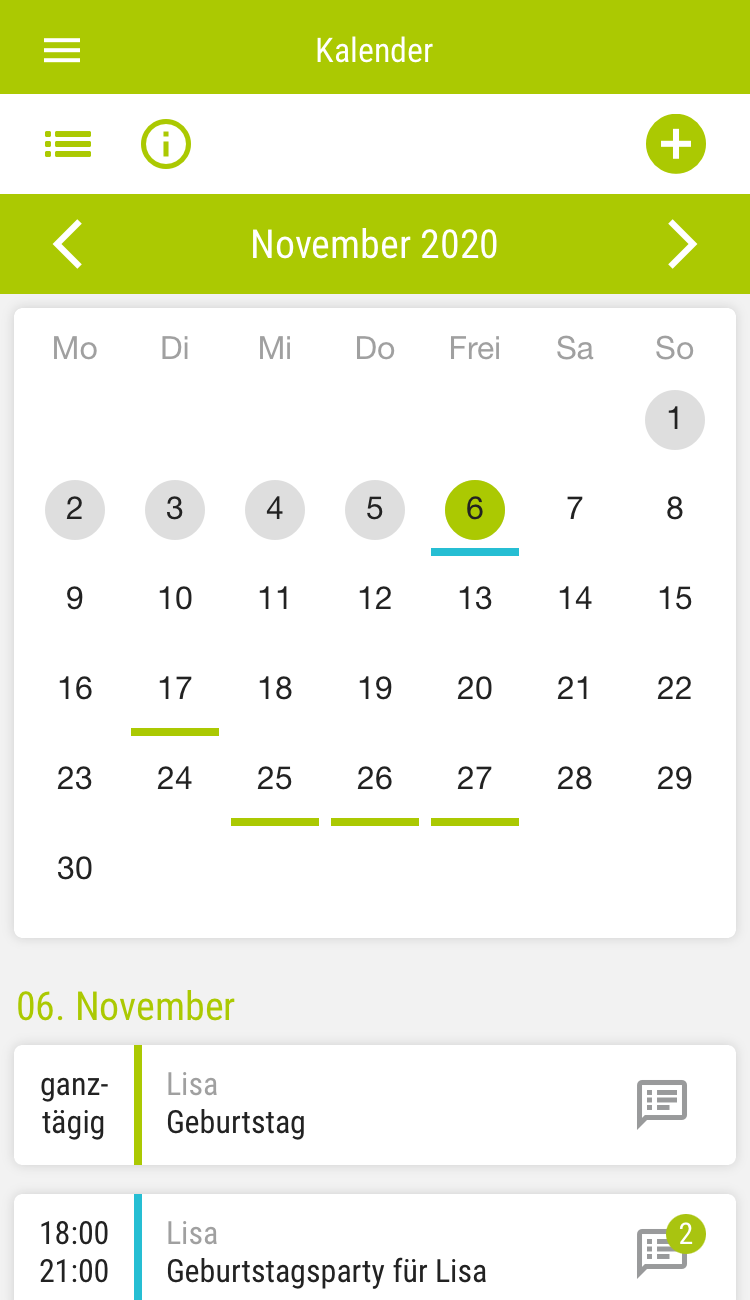Image resolution: width=750 pixels, height=1300 pixels.
Task: Go to the next month
Action: tap(682, 245)
